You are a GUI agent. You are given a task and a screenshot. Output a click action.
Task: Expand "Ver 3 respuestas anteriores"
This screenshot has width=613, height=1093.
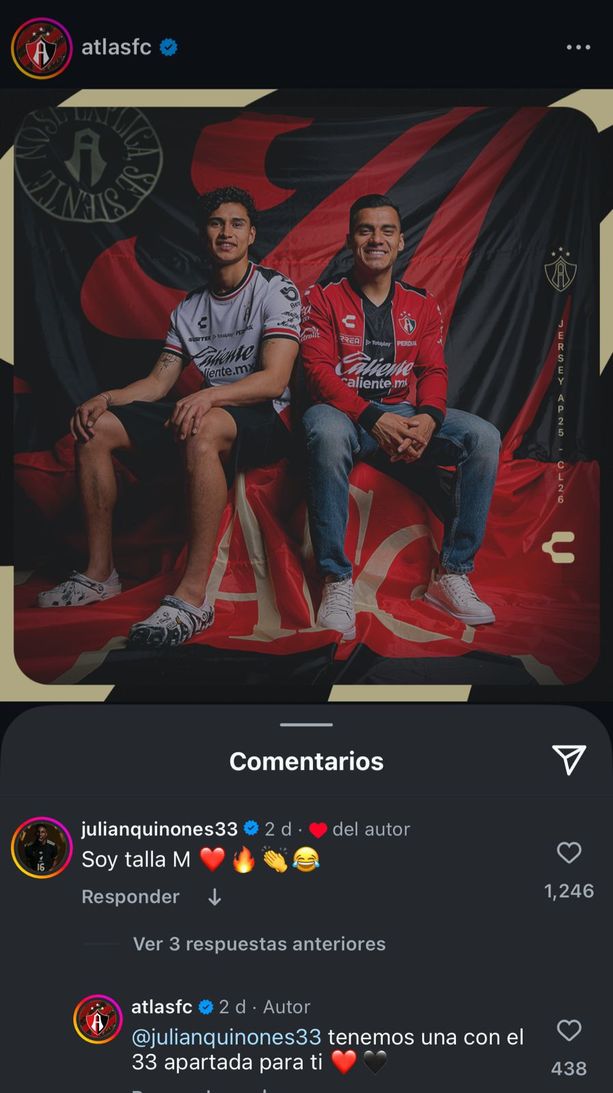[258, 944]
